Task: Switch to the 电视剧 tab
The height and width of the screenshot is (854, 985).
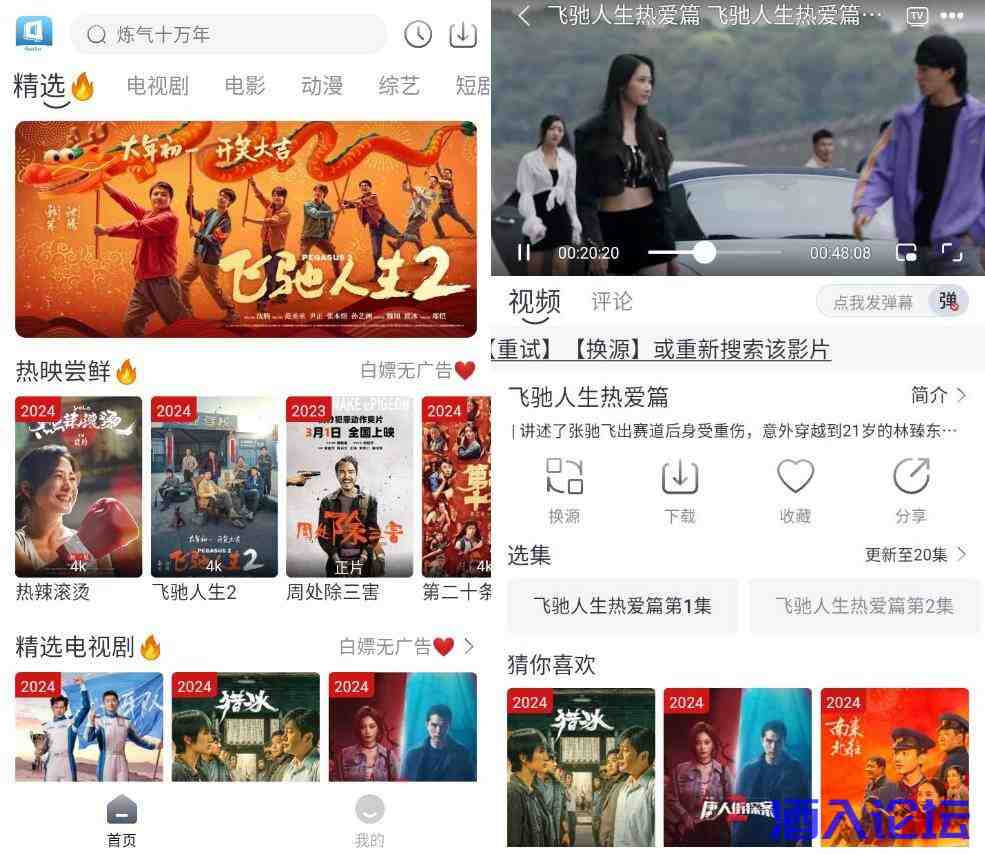Action: point(157,86)
